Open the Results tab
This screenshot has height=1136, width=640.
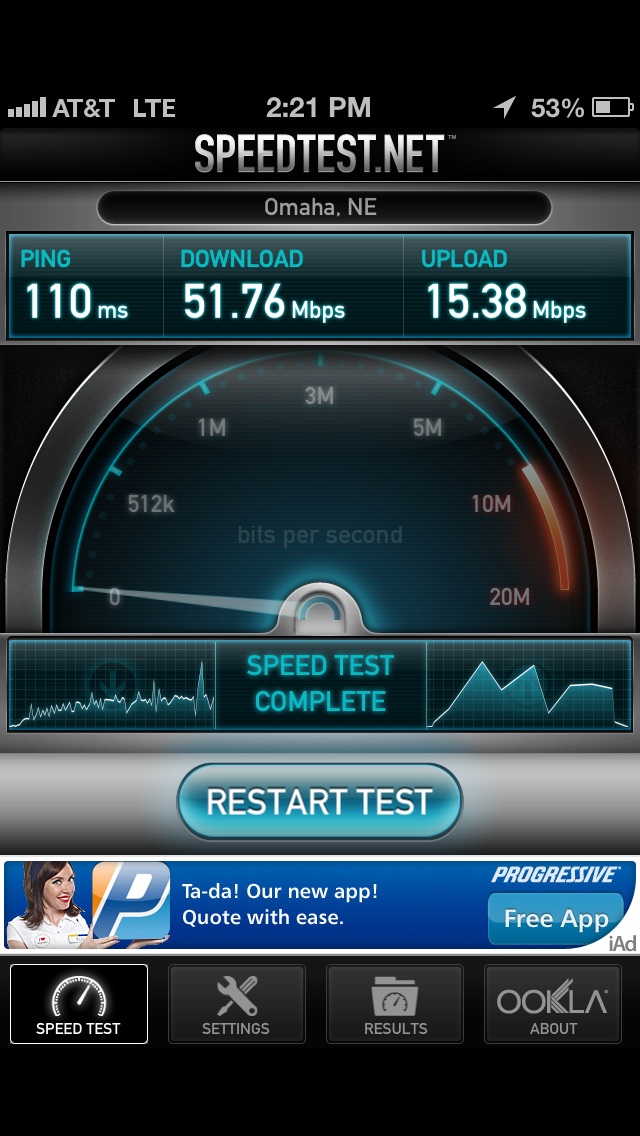pyautogui.click(x=395, y=1003)
